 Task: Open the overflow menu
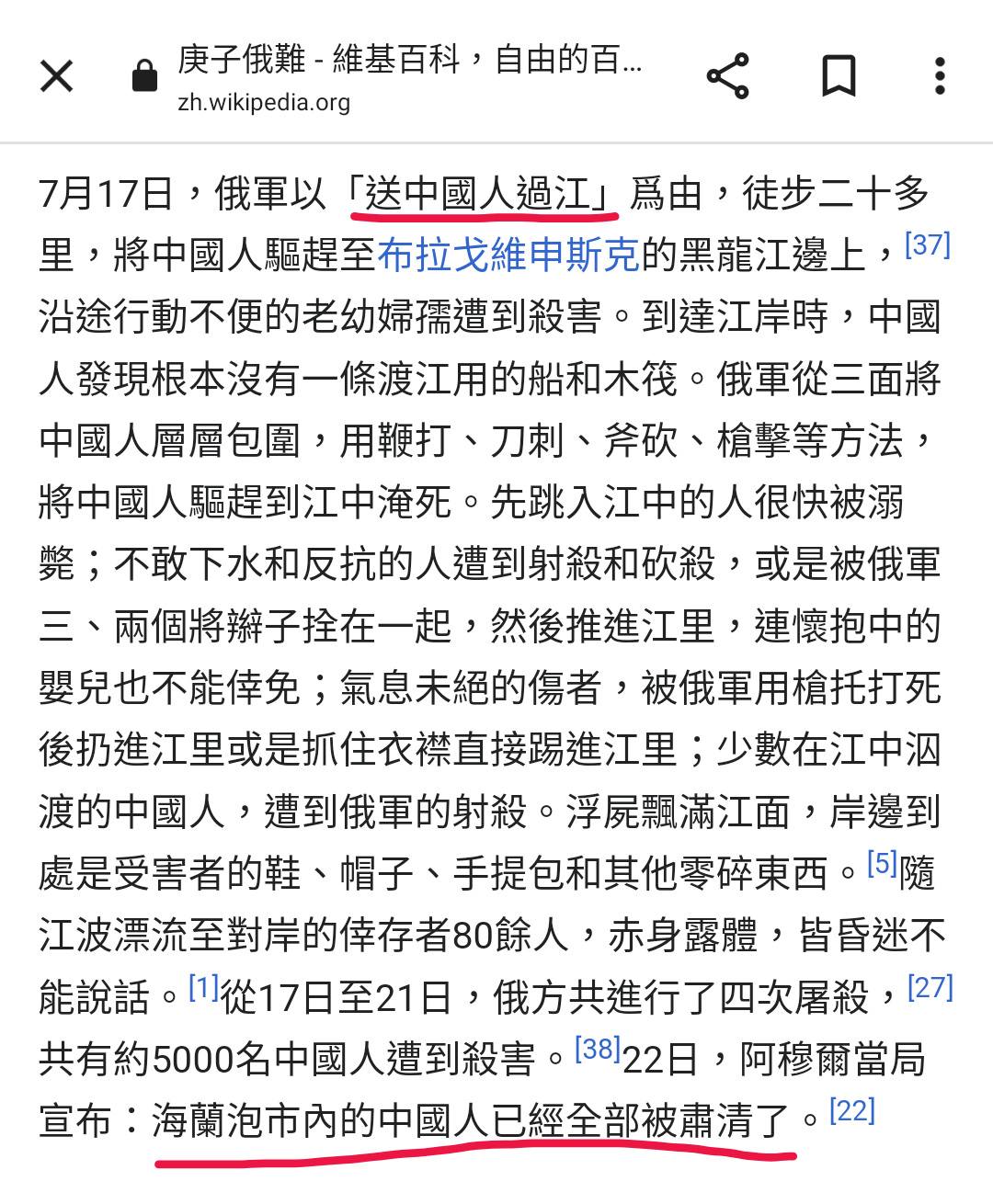pyautogui.click(x=939, y=76)
